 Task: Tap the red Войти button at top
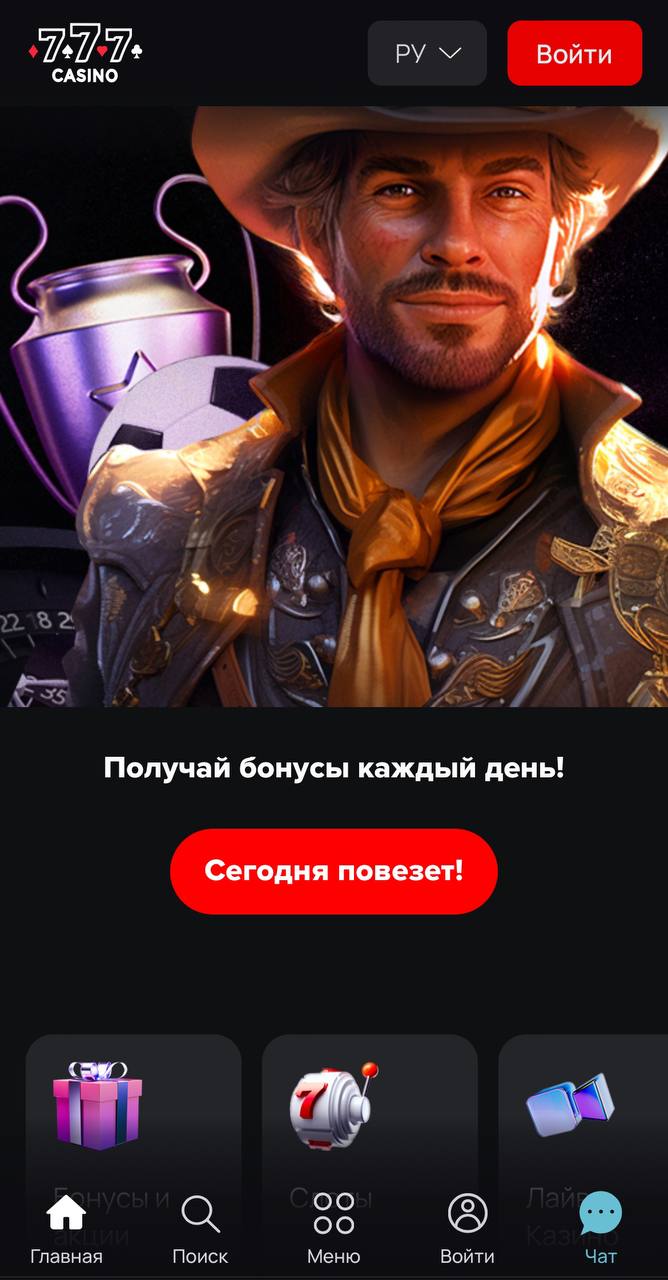pyautogui.click(x=574, y=53)
